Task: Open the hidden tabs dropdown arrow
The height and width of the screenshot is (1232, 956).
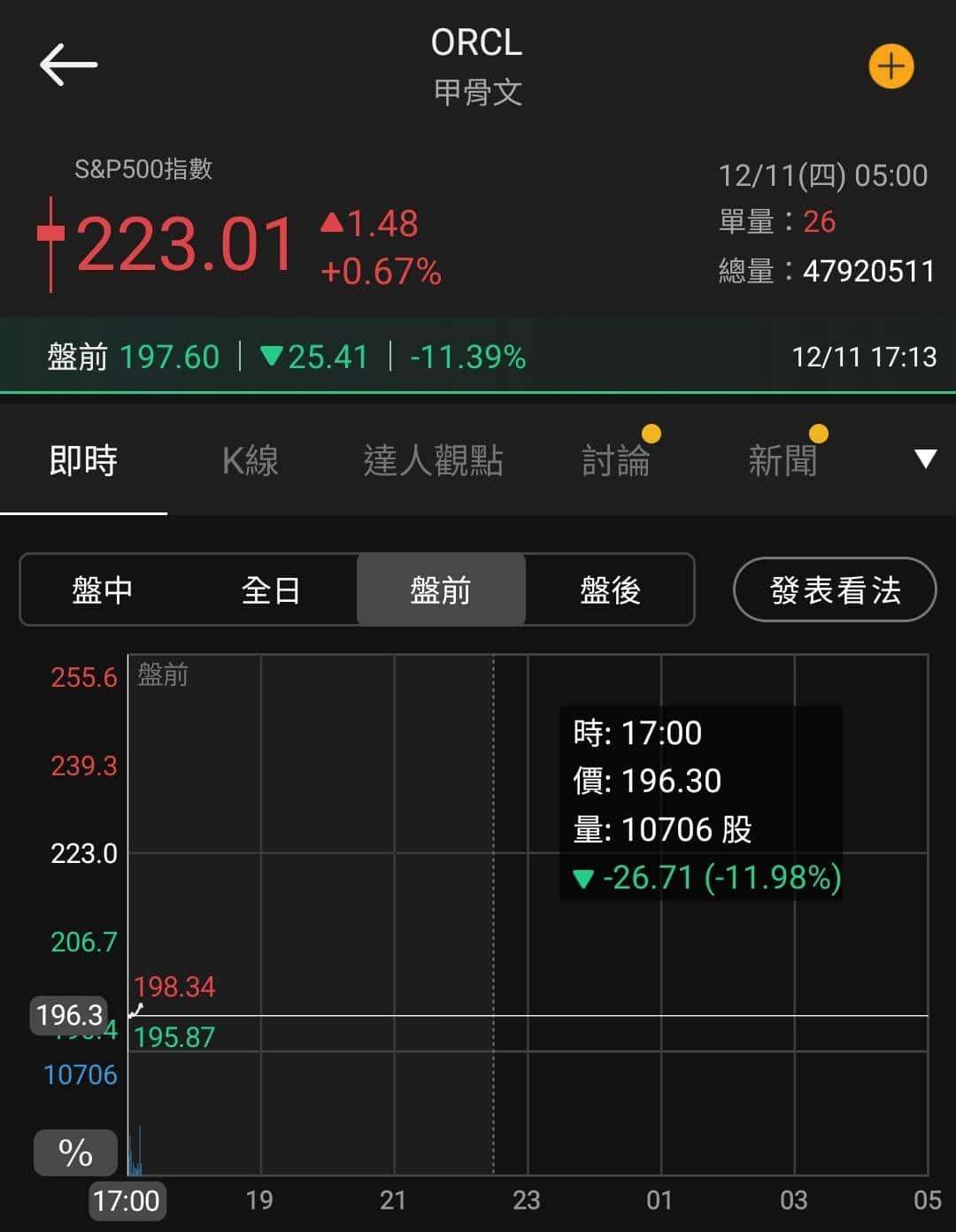Action: (926, 457)
